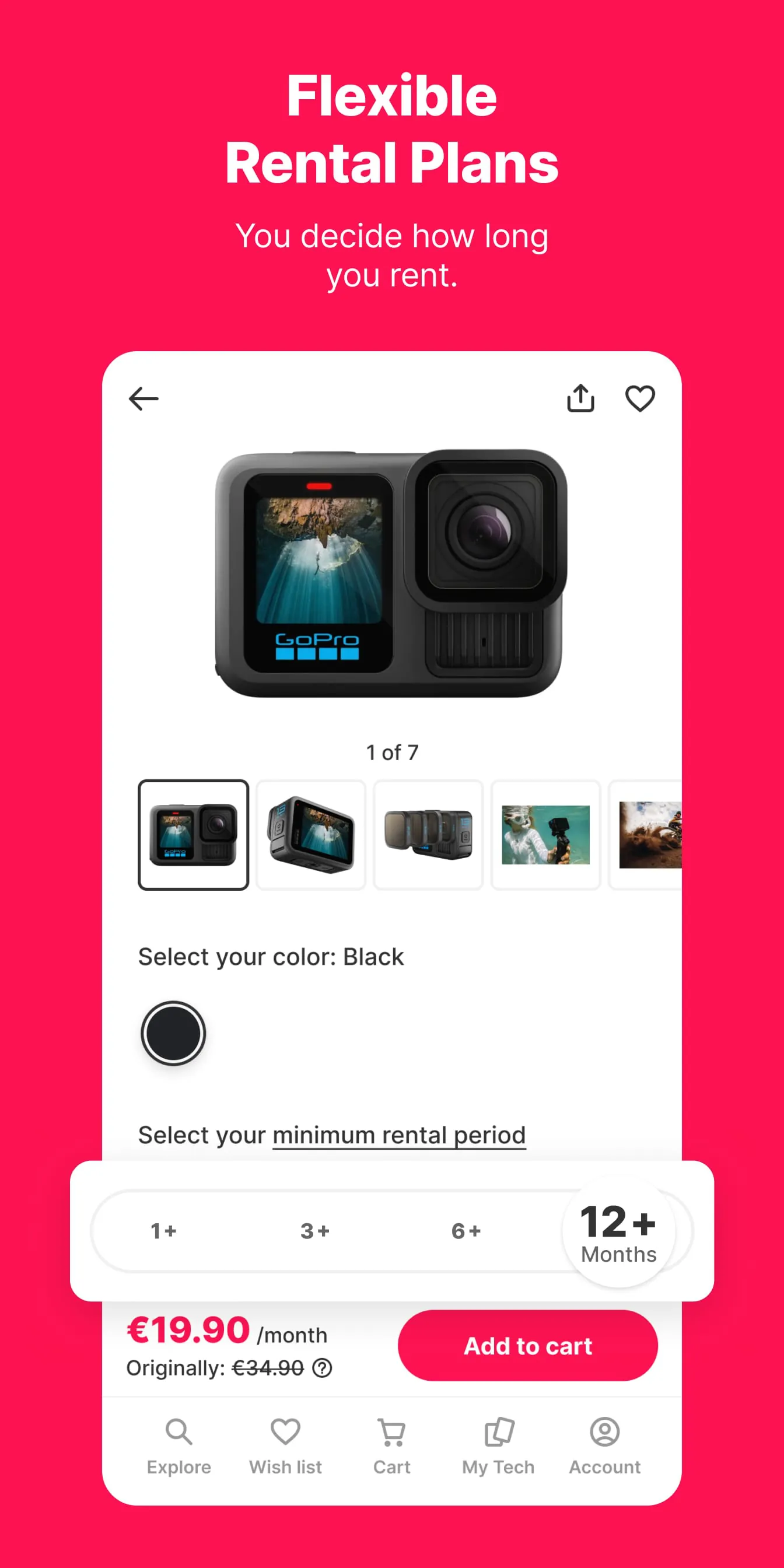The width and height of the screenshot is (784, 1568).
Task: Select the 1+ months rental option
Action: pos(164,1231)
